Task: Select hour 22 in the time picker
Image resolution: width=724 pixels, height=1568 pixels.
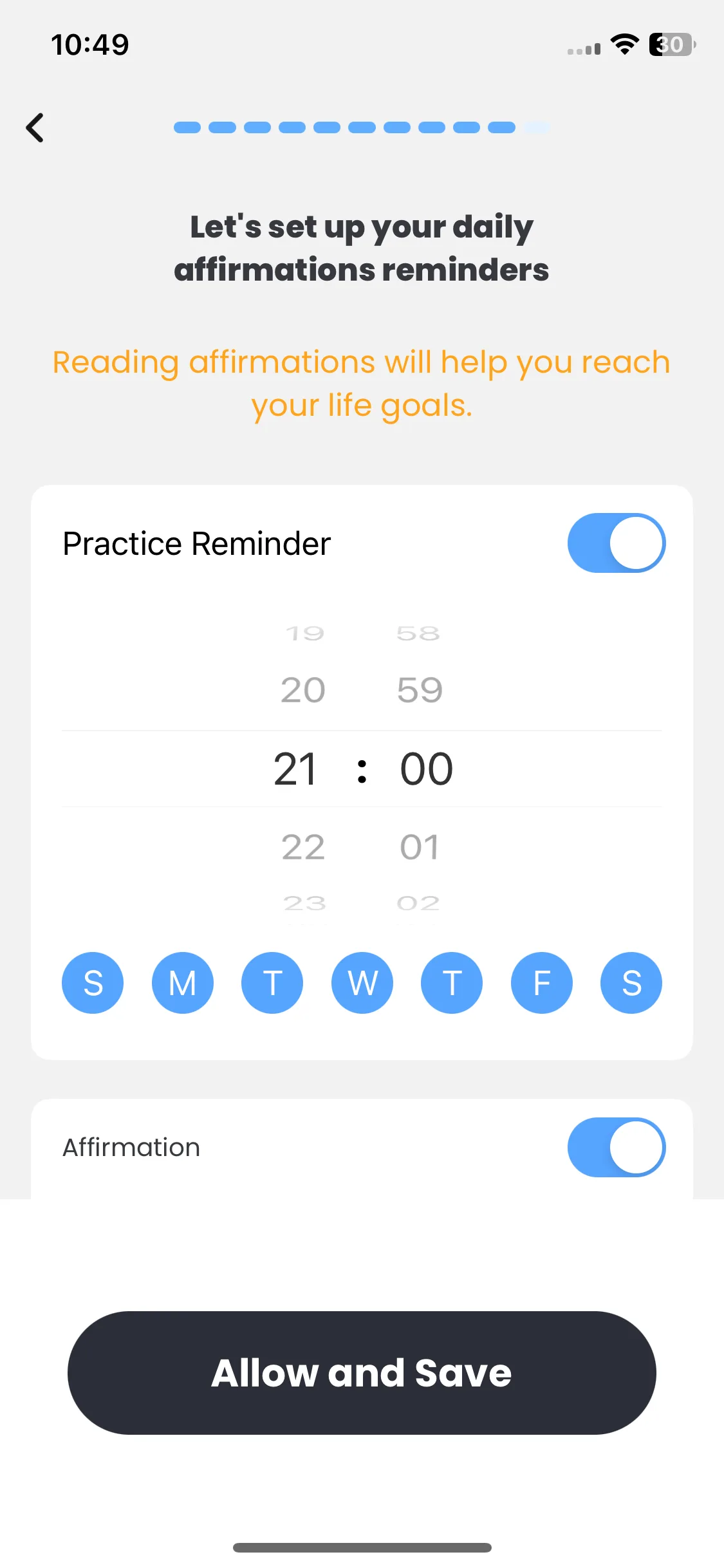Action: (302, 846)
